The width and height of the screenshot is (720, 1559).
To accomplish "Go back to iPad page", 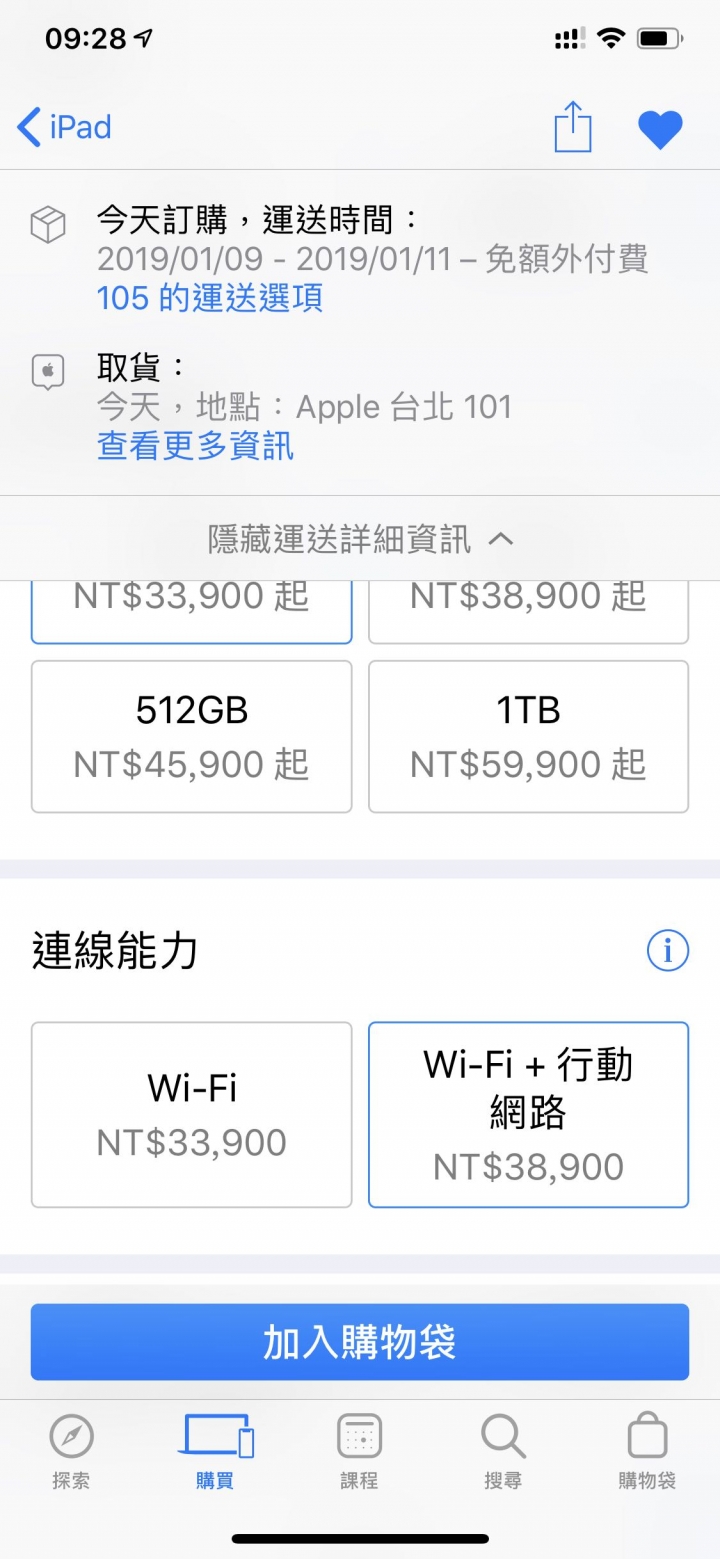I will coord(64,128).
